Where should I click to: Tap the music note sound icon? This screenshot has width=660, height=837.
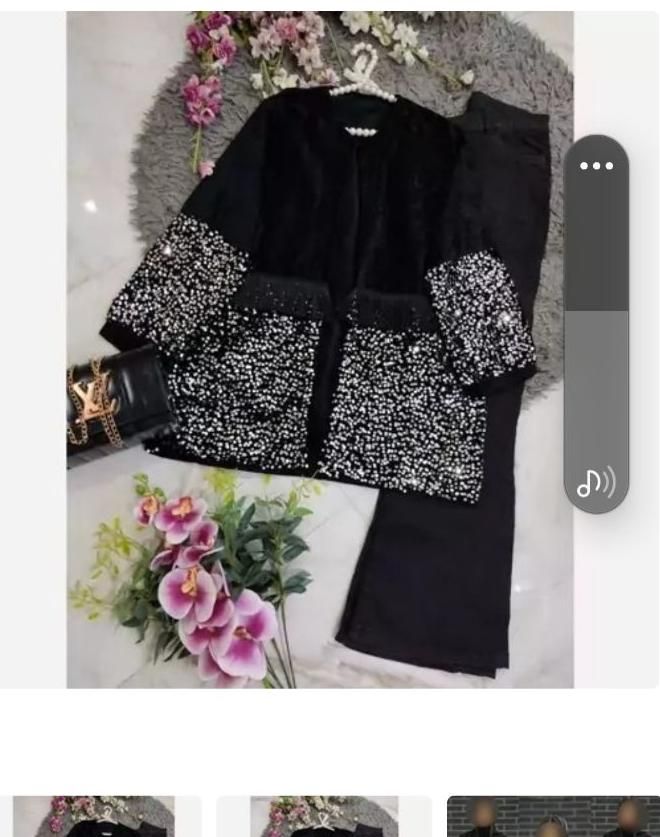[596, 483]
